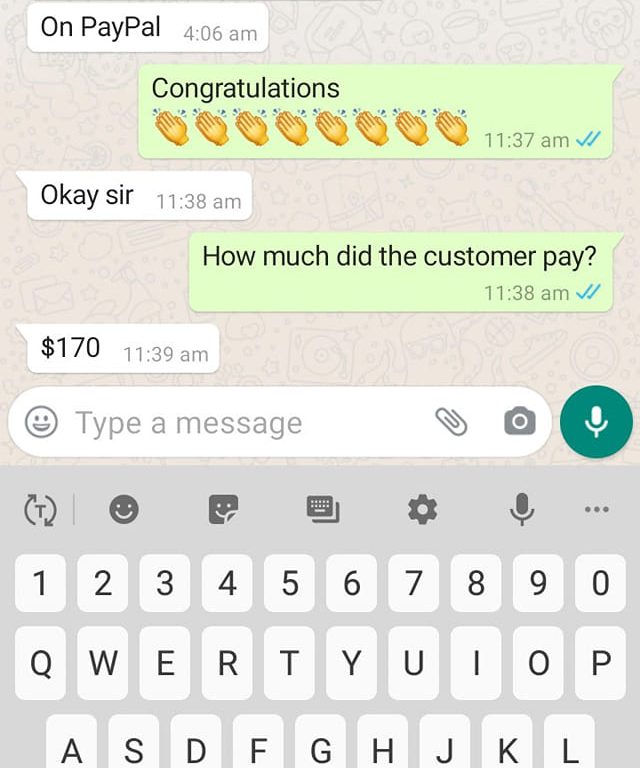Open the keyboard sticker panel
640x768 pixels.
click(223, 511)
